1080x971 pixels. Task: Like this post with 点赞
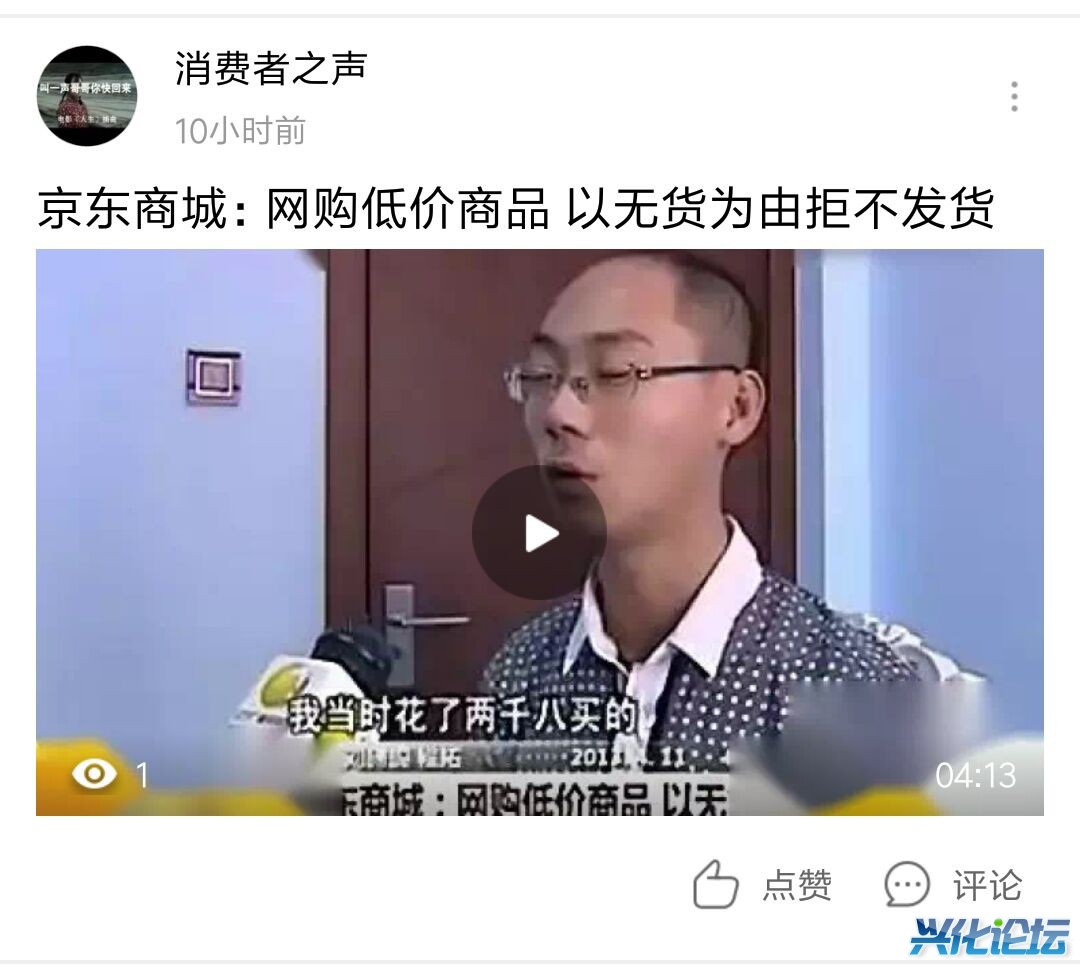[763, 885]
